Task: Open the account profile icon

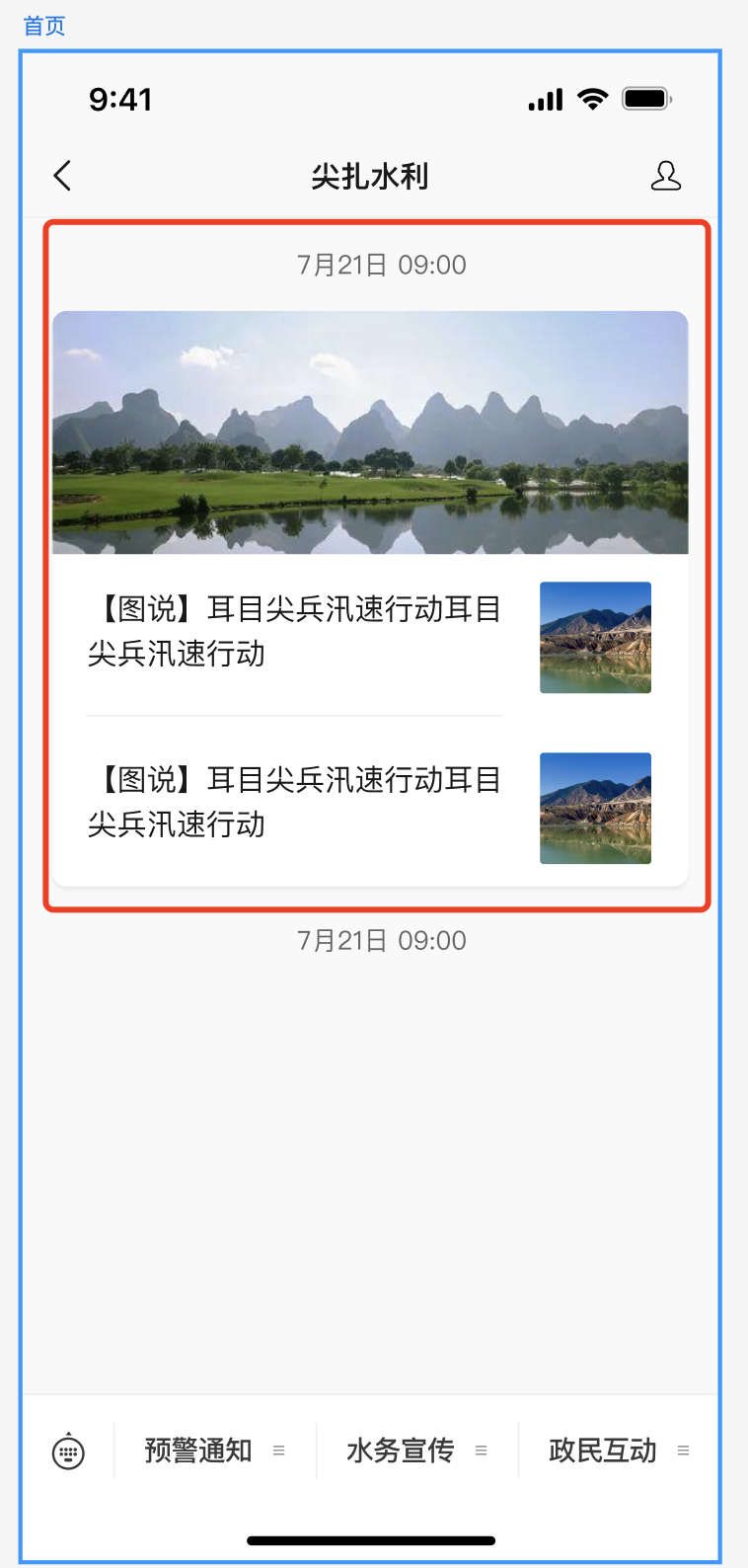Action: (x=666, y=176)
